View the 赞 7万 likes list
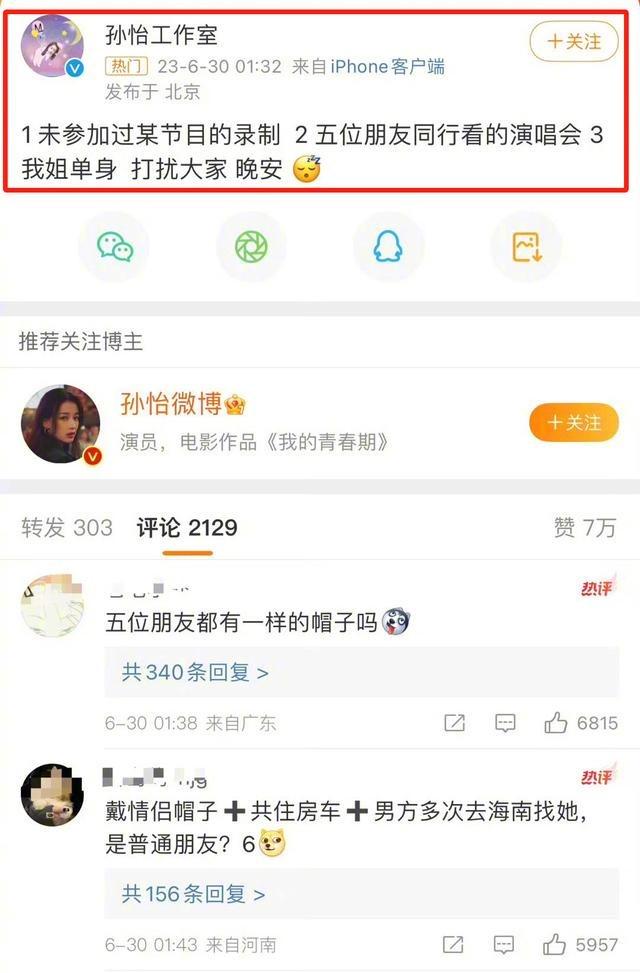 (585, 527)
